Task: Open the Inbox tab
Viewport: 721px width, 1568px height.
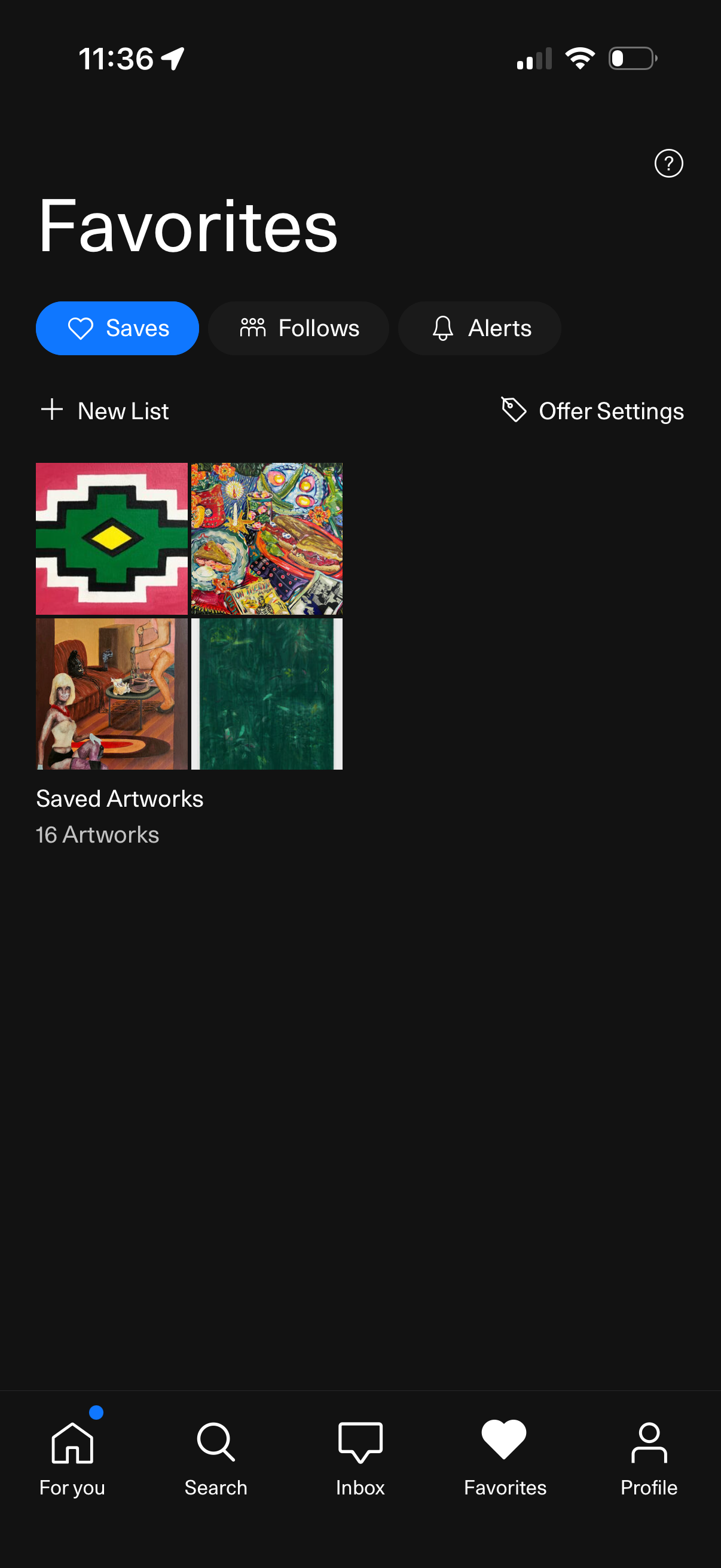Action: click(x=360, y=1458)
